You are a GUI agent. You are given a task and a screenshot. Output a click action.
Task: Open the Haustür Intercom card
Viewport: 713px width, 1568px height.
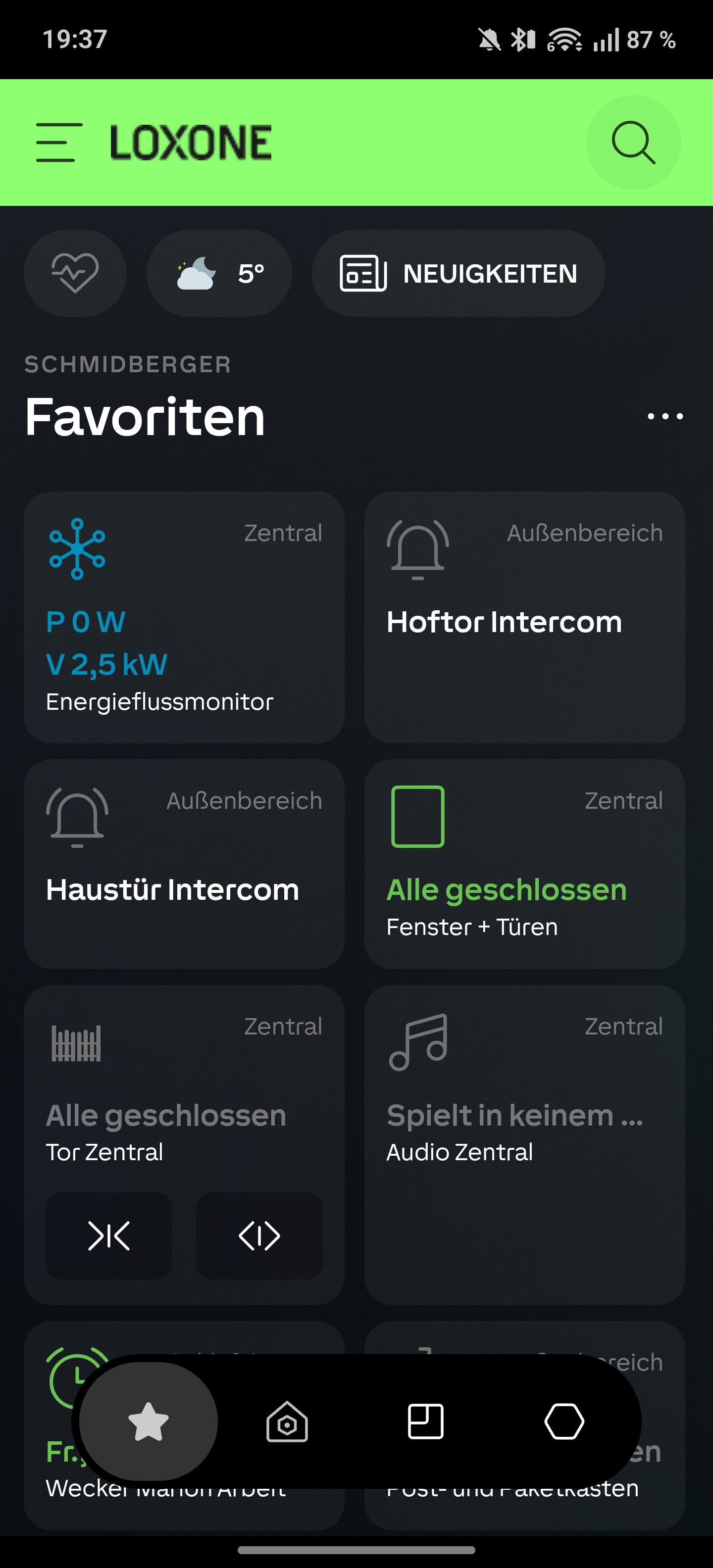click(184, 863)
